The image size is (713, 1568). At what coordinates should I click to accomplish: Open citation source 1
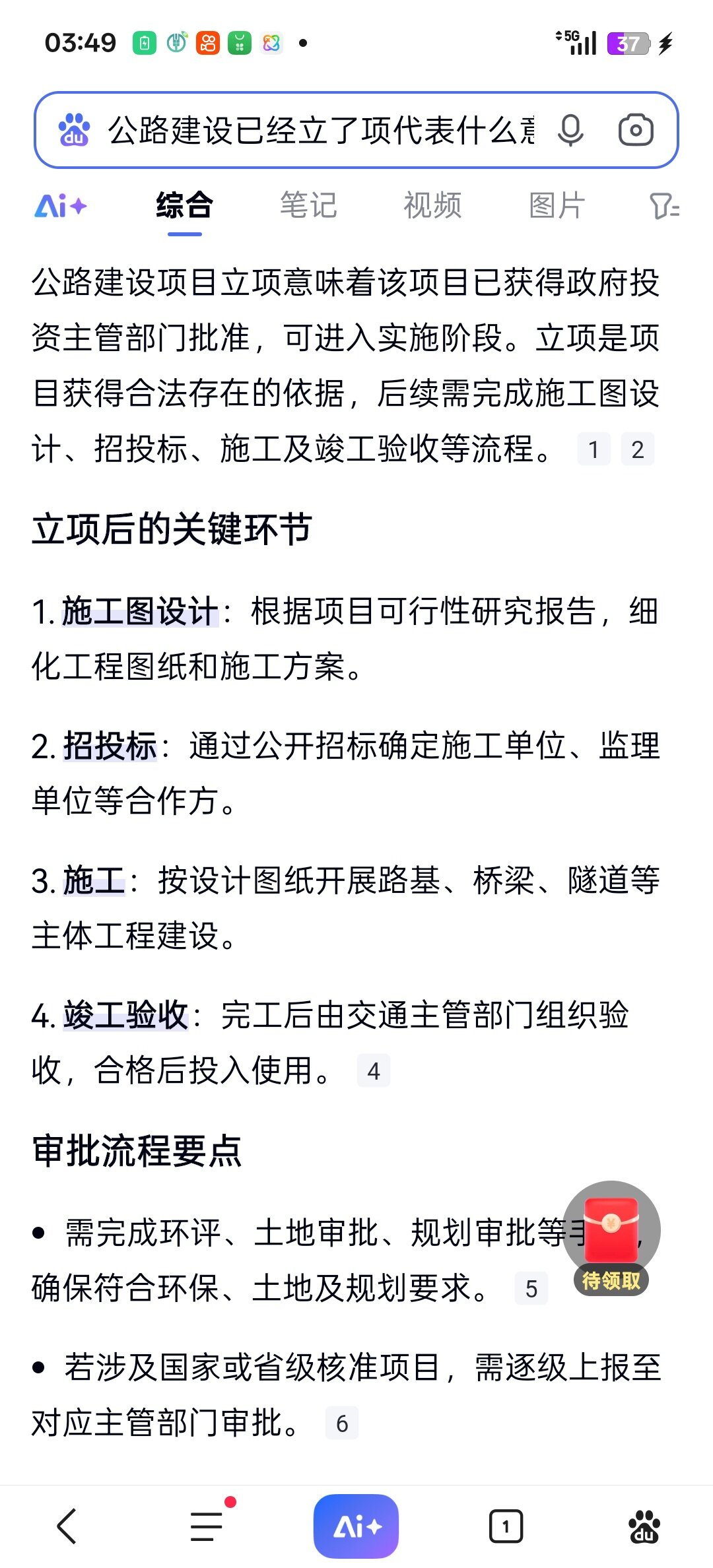pyautogui.click(x=594, y=449)
